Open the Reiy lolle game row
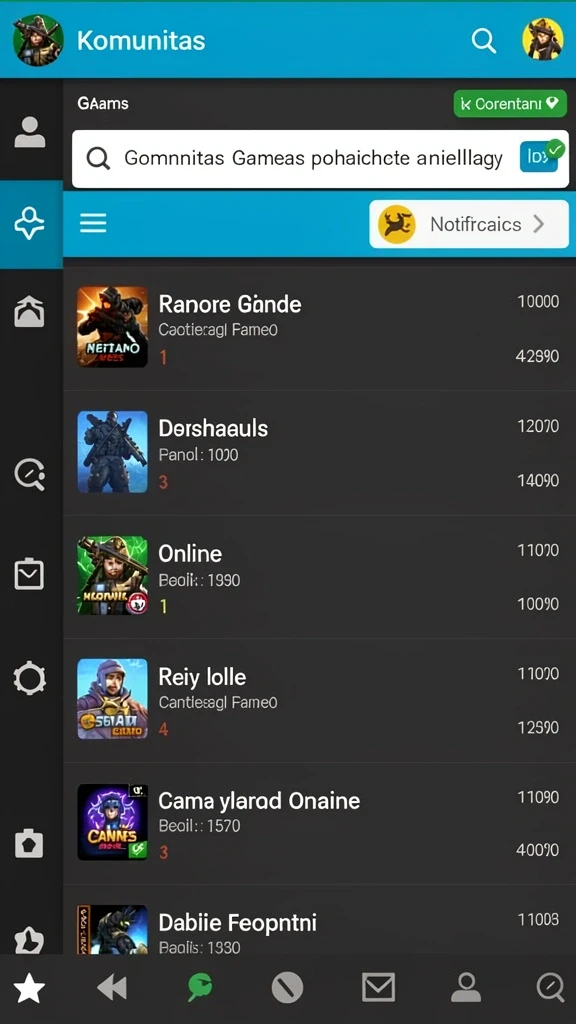The image size is (576, 1024). (x=319, y=701)
